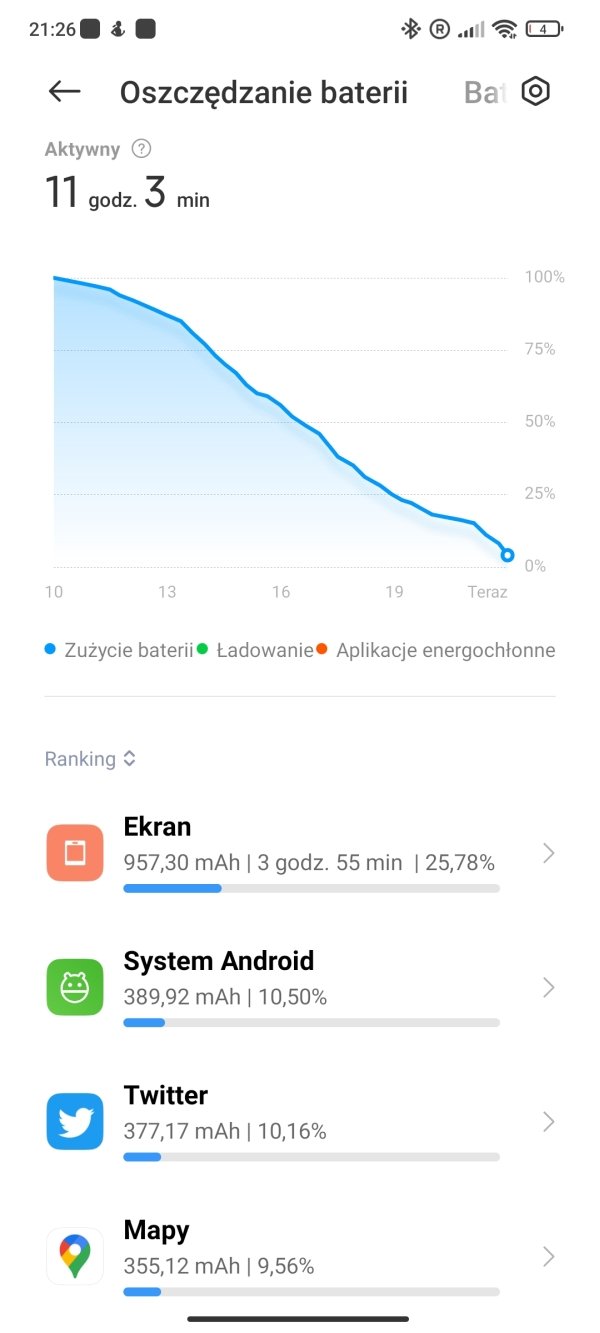The width and height of the screenshot is (600, 1333).
Task: Switch to the partially visible Bateria tab
Action: click(485, 93)
